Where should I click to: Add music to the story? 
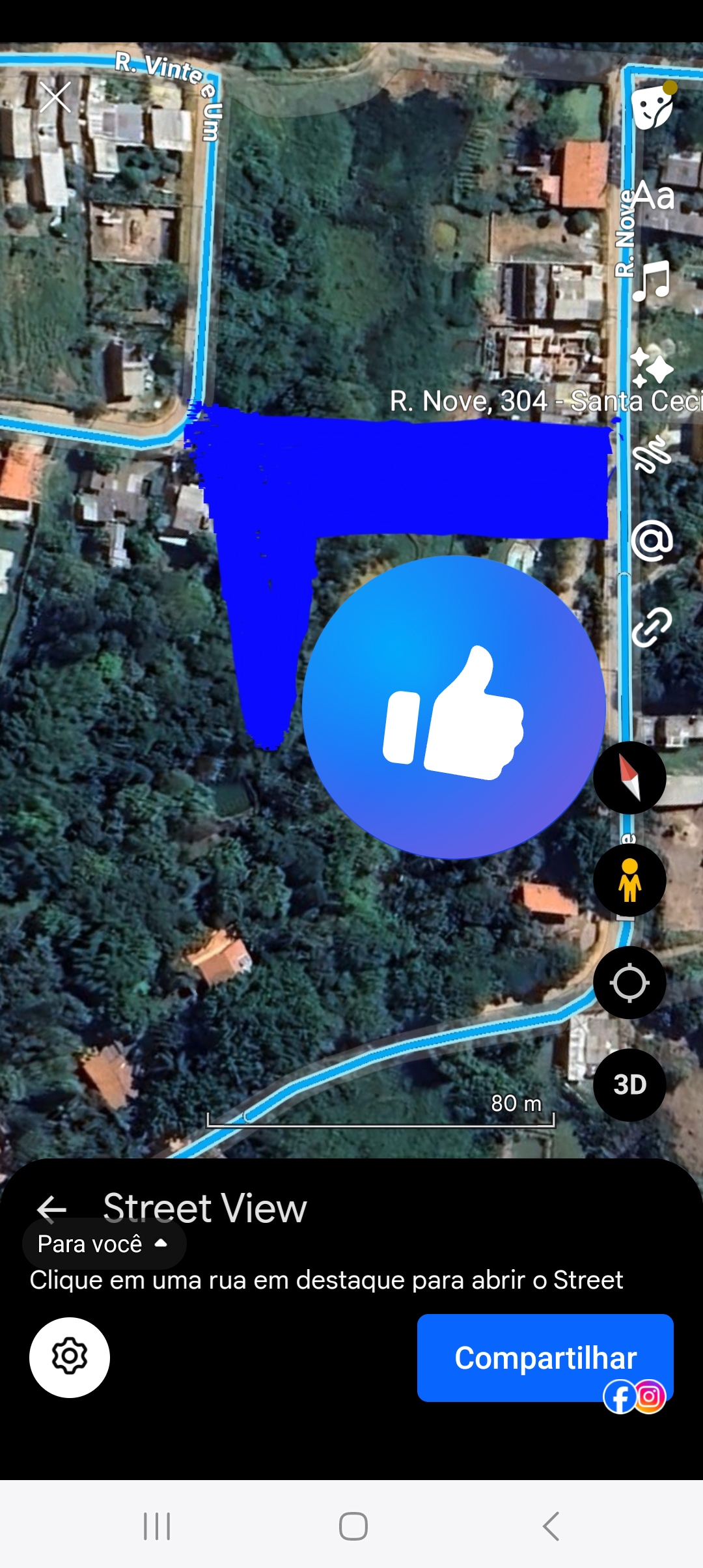[652, 281]
